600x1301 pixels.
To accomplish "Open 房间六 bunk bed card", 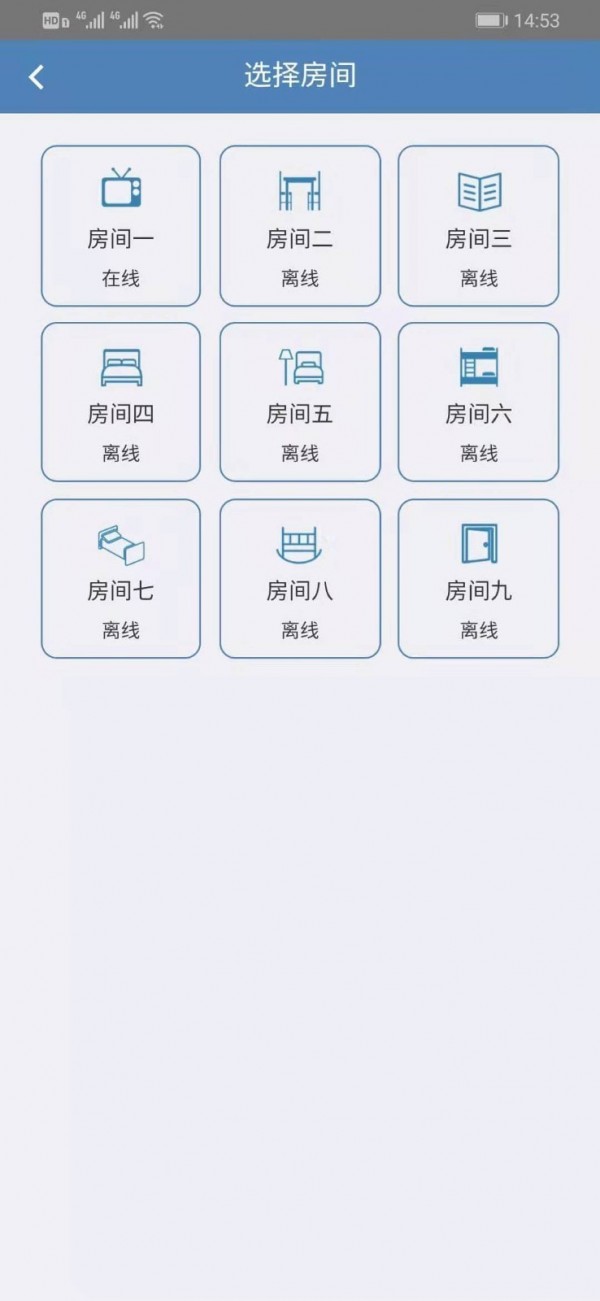I will (478, 402).
